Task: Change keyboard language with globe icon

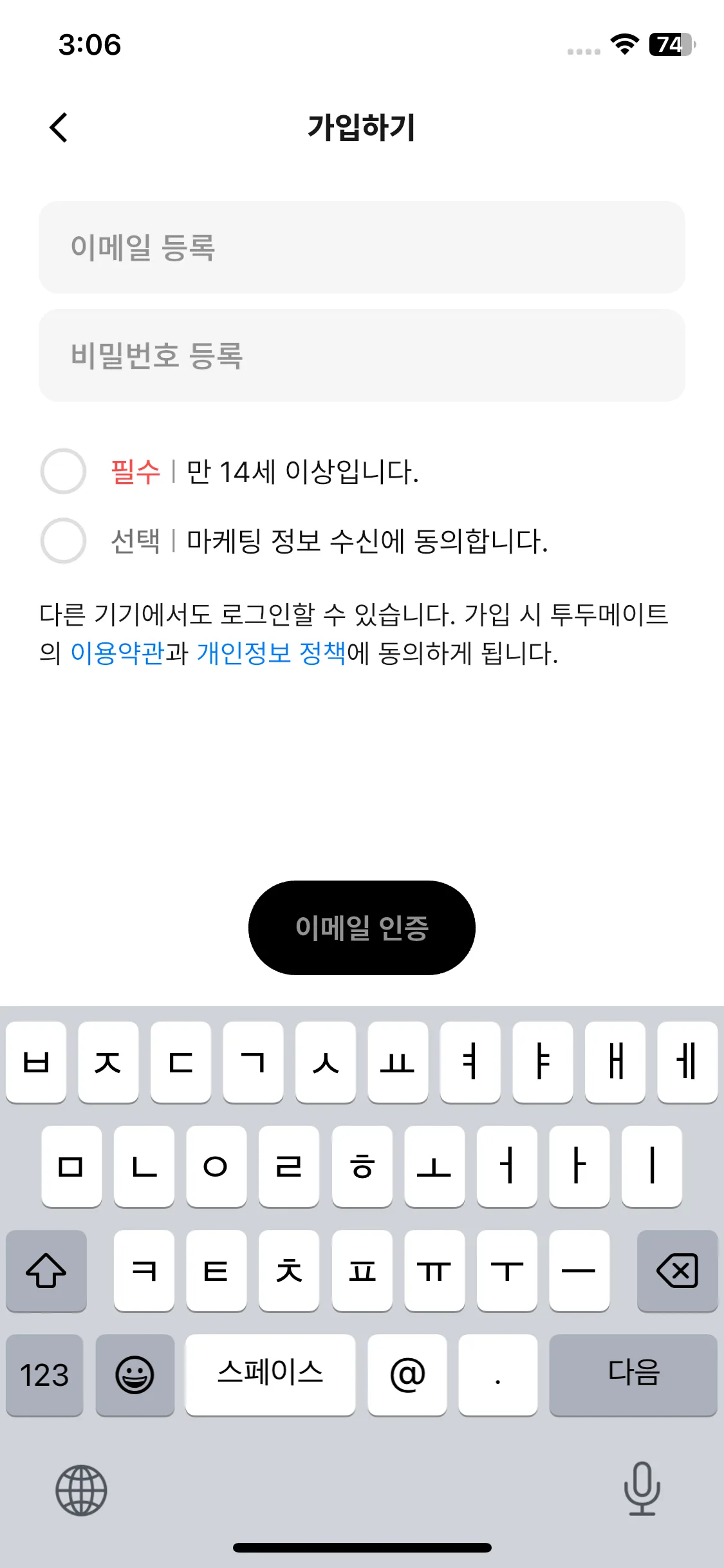Action: pyautogui.click(x=81, y=1490)
